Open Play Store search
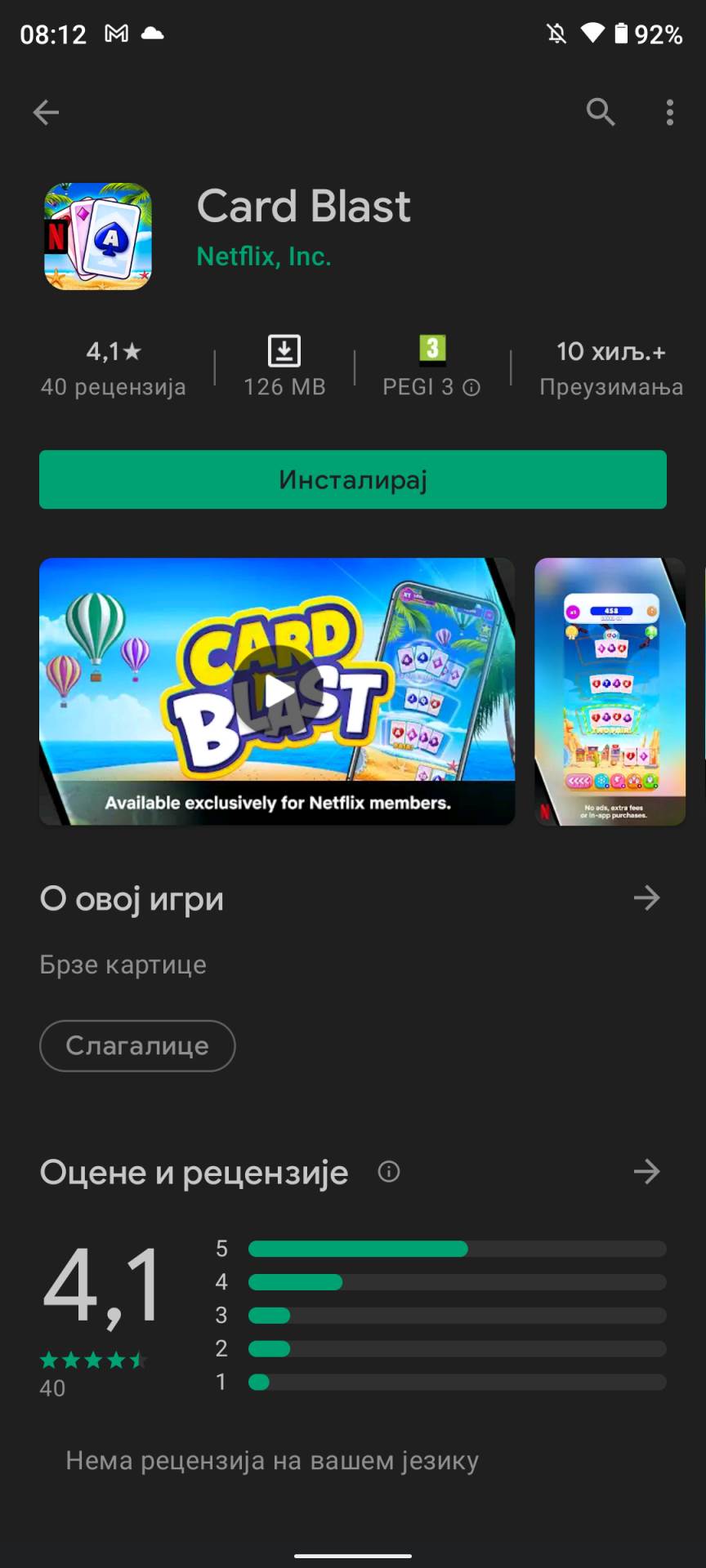Screen dimensions: 706x1568 click(601, 112)
